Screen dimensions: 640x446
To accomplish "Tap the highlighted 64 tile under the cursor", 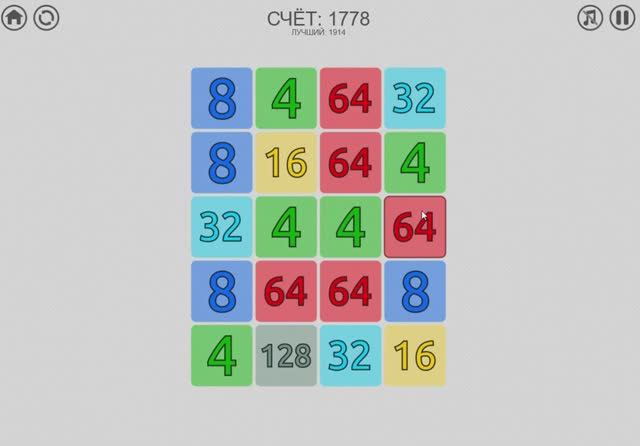I will point(414,227).
